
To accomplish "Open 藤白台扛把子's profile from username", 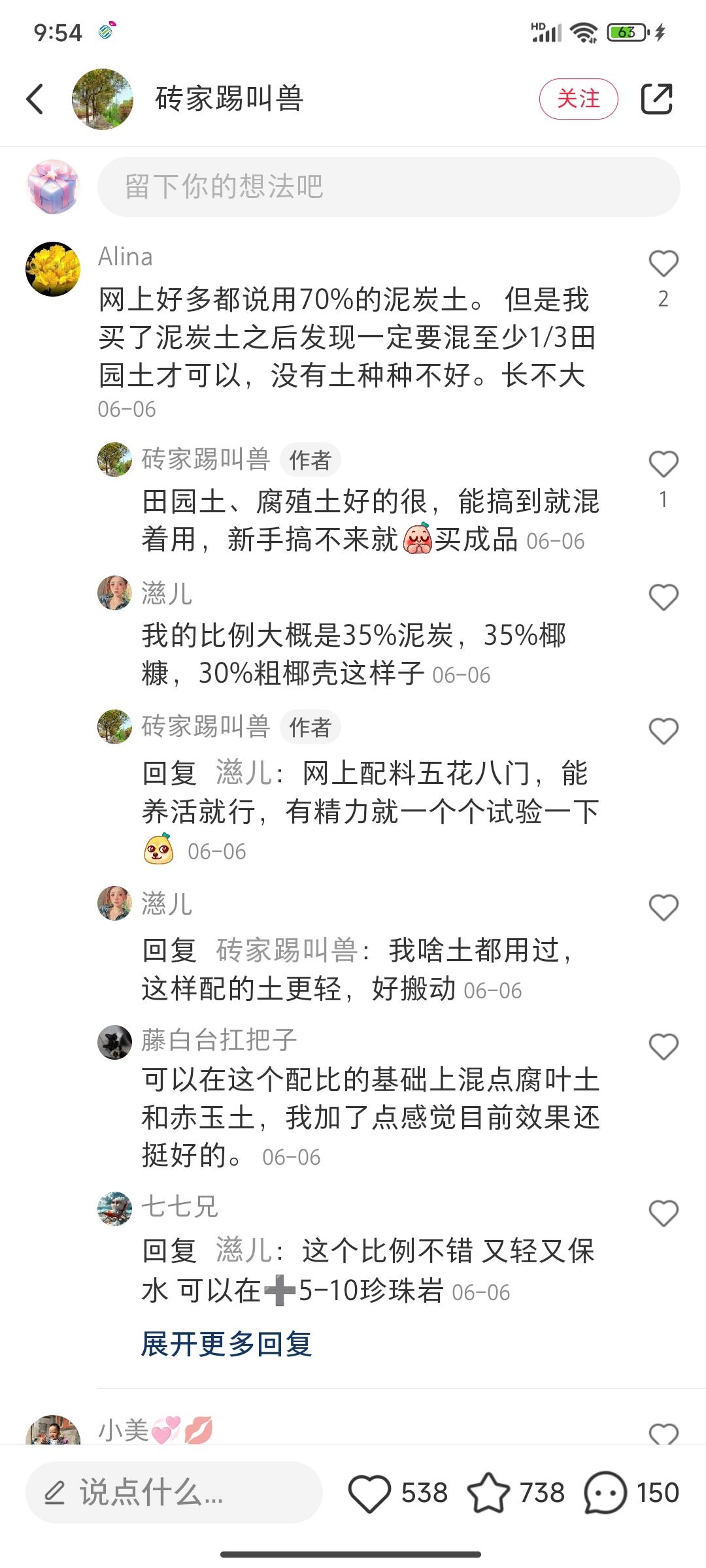I will pos(219,1039).
